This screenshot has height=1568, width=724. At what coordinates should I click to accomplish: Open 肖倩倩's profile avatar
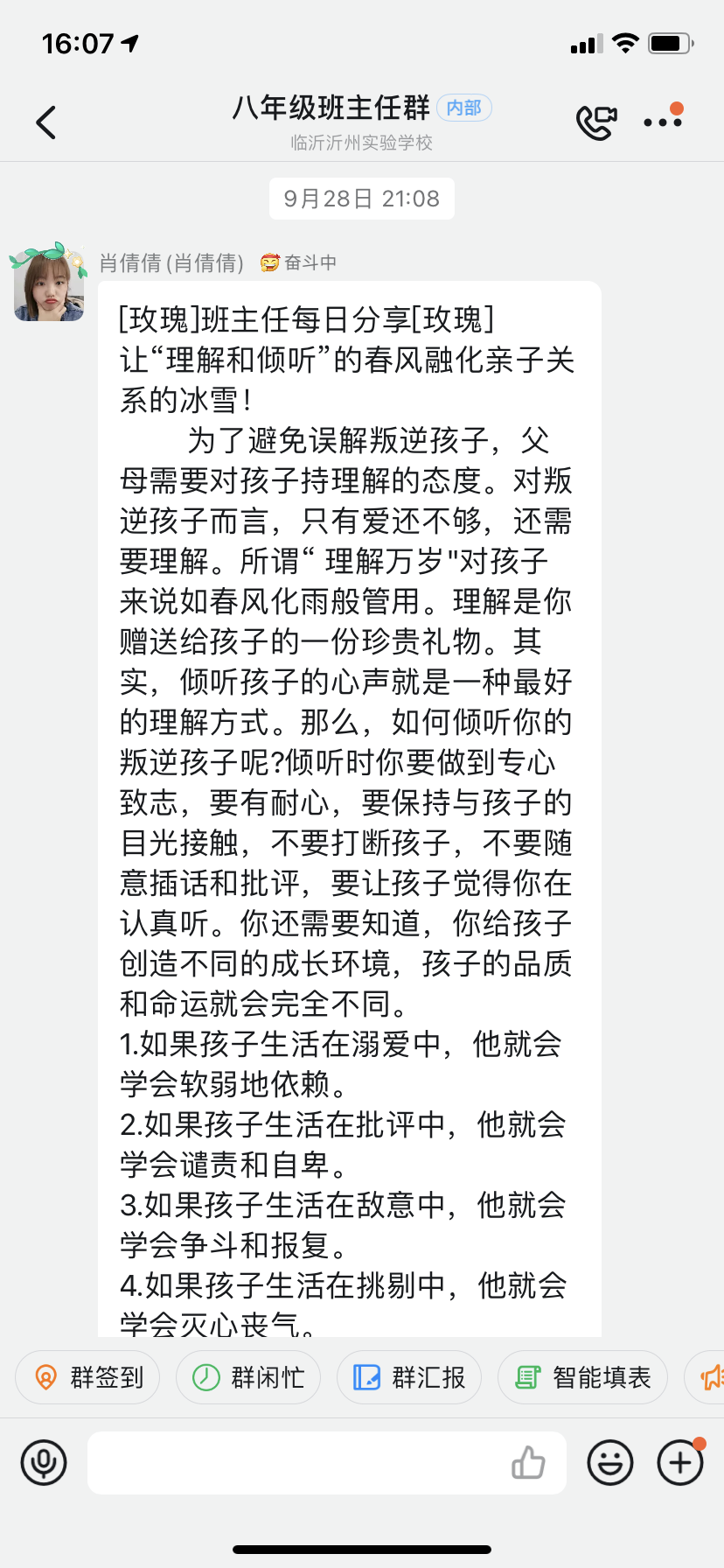[x=49, y=285]
